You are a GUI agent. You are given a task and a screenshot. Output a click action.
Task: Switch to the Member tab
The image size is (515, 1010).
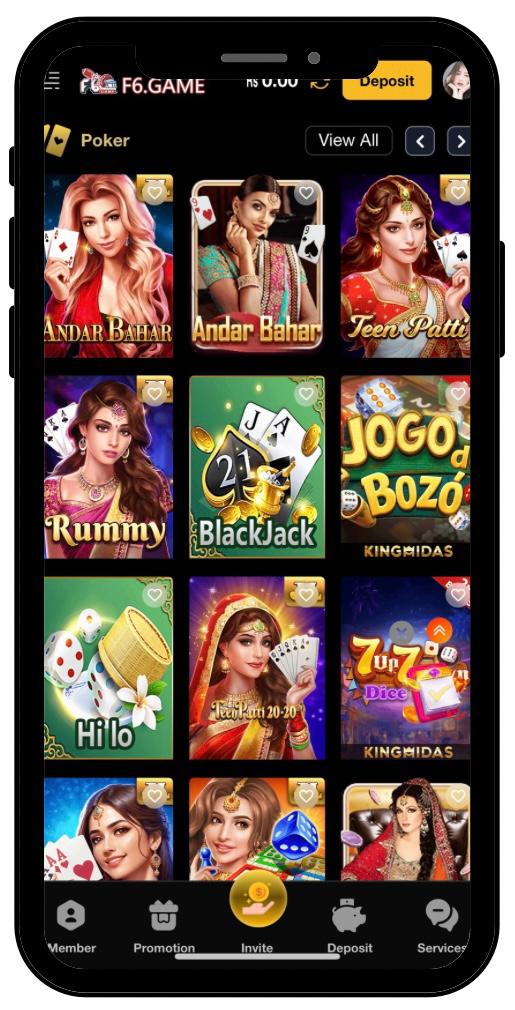pyautogui.click(x=71, y=925)
